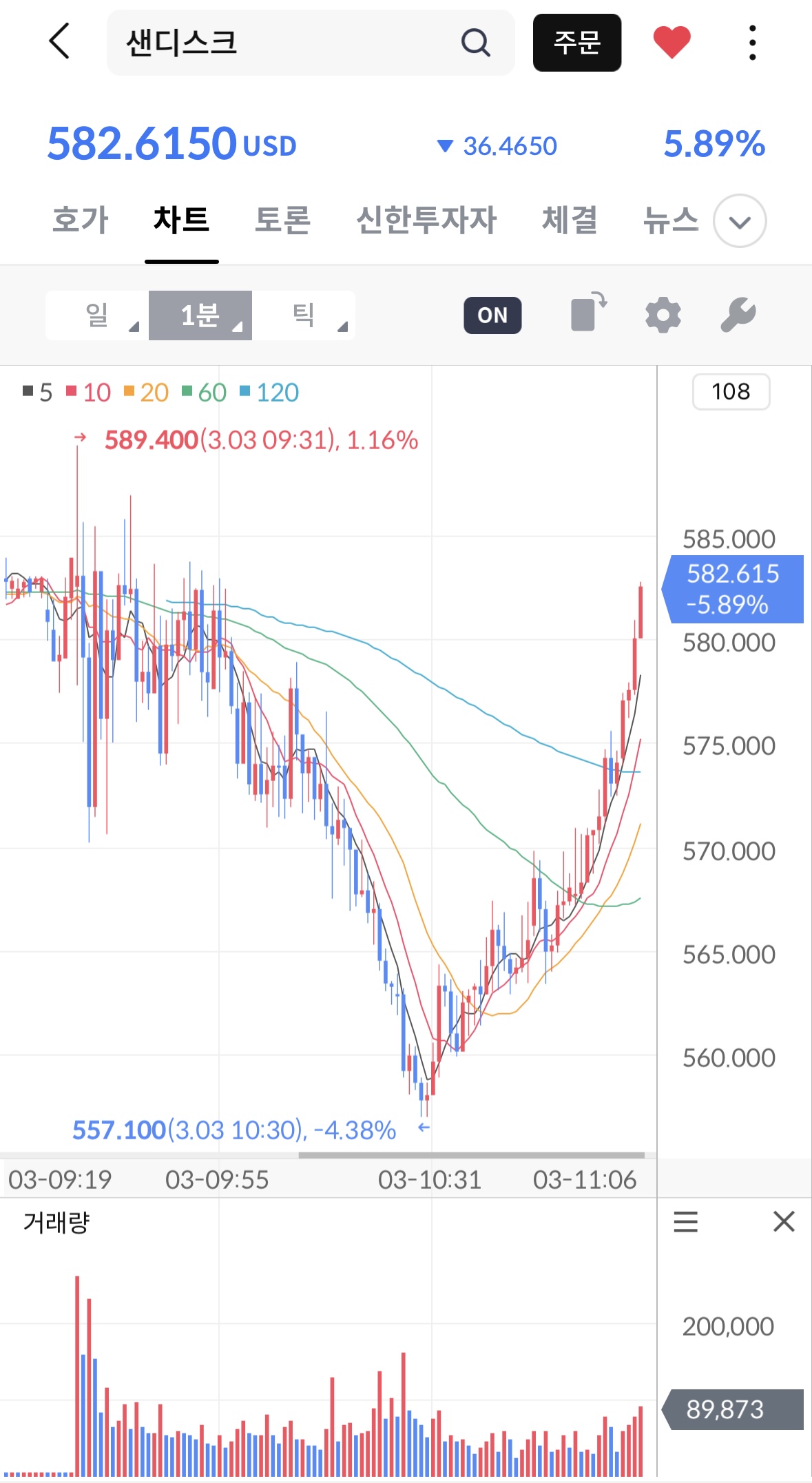Screen dimensions: 812x1483
Task: Open chart settings via gear icon
Action: tap(663, 315)
